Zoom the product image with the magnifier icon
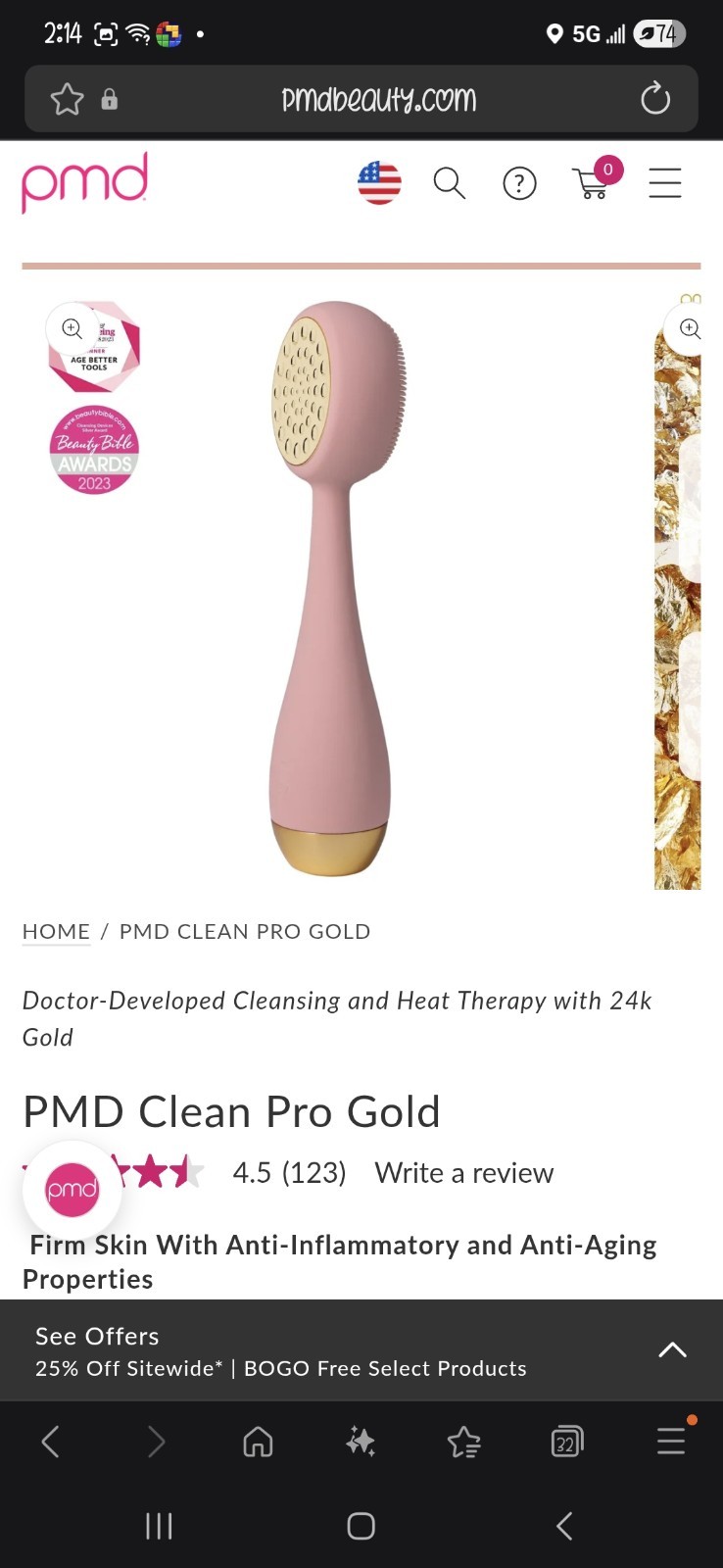The width and height of the screenshot is (723, 1568). click(71, 328)
